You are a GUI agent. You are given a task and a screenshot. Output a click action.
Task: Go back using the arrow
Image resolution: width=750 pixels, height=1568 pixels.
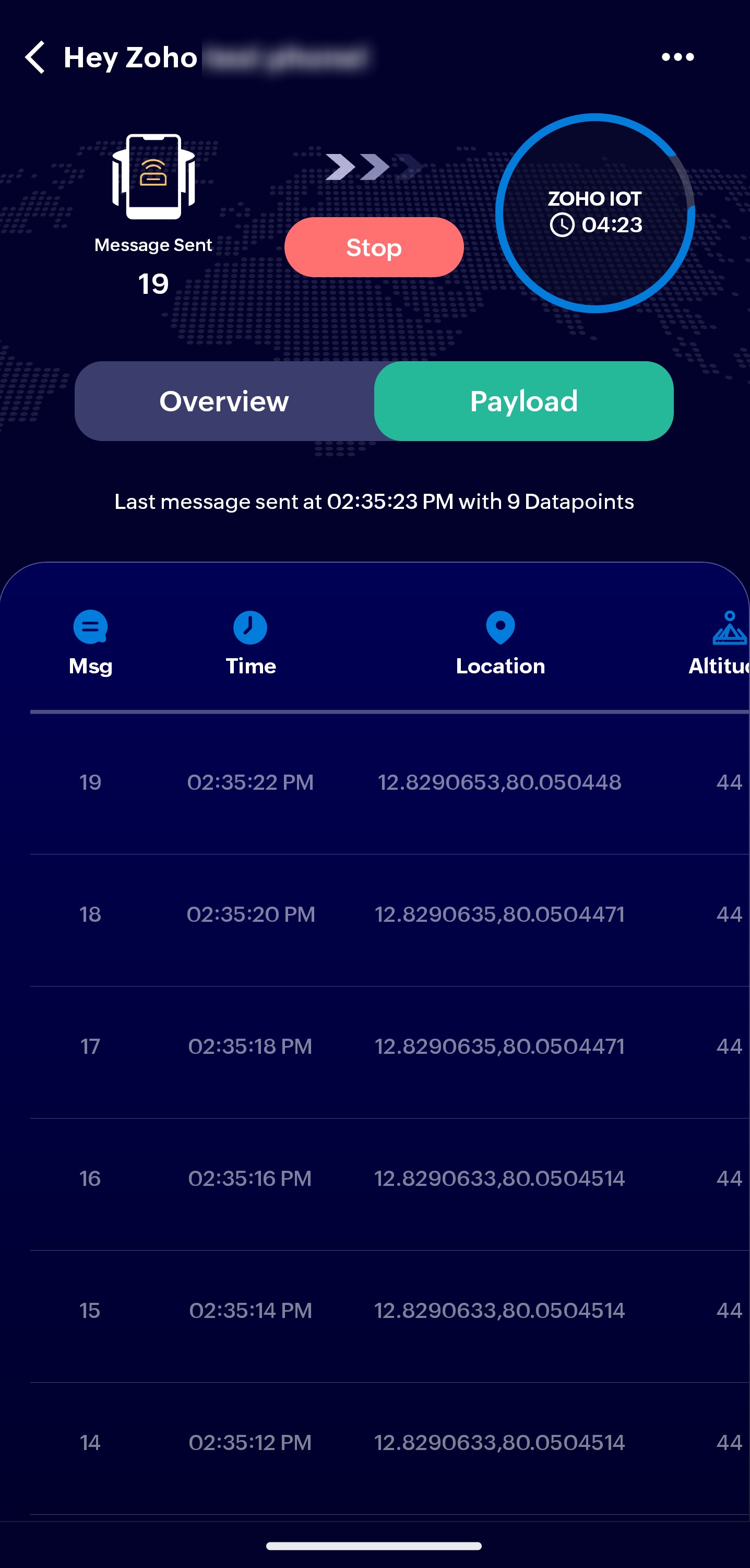click(x=35, y=57)
